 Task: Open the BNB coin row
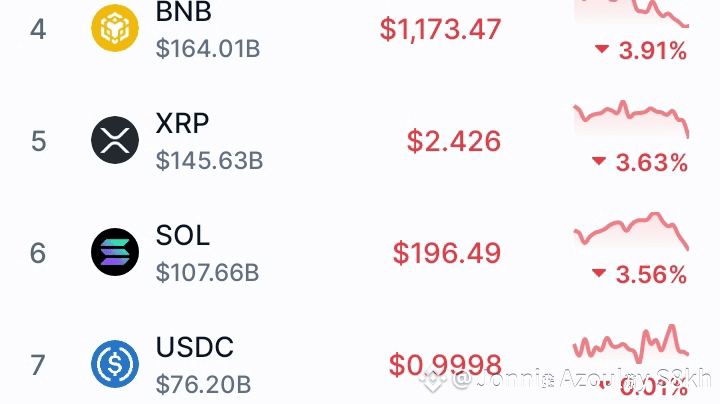point(184,30)
